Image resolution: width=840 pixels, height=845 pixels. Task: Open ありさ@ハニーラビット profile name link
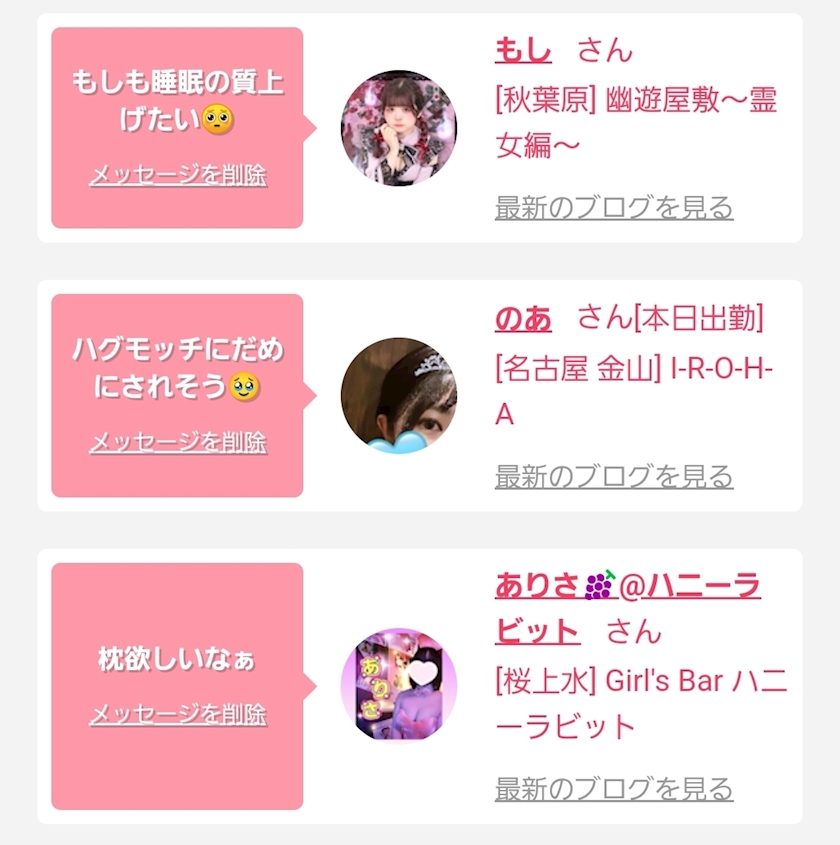[x=627, y=587]
